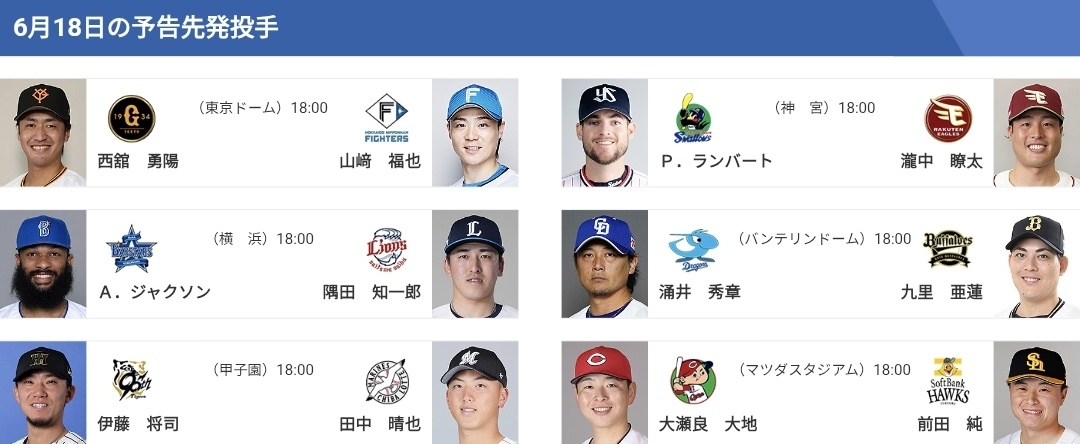Open the Carp vs Hawks game at Mazda Stadium
The width and height of the screenshot is (1080, 444).
coord(820,394)
